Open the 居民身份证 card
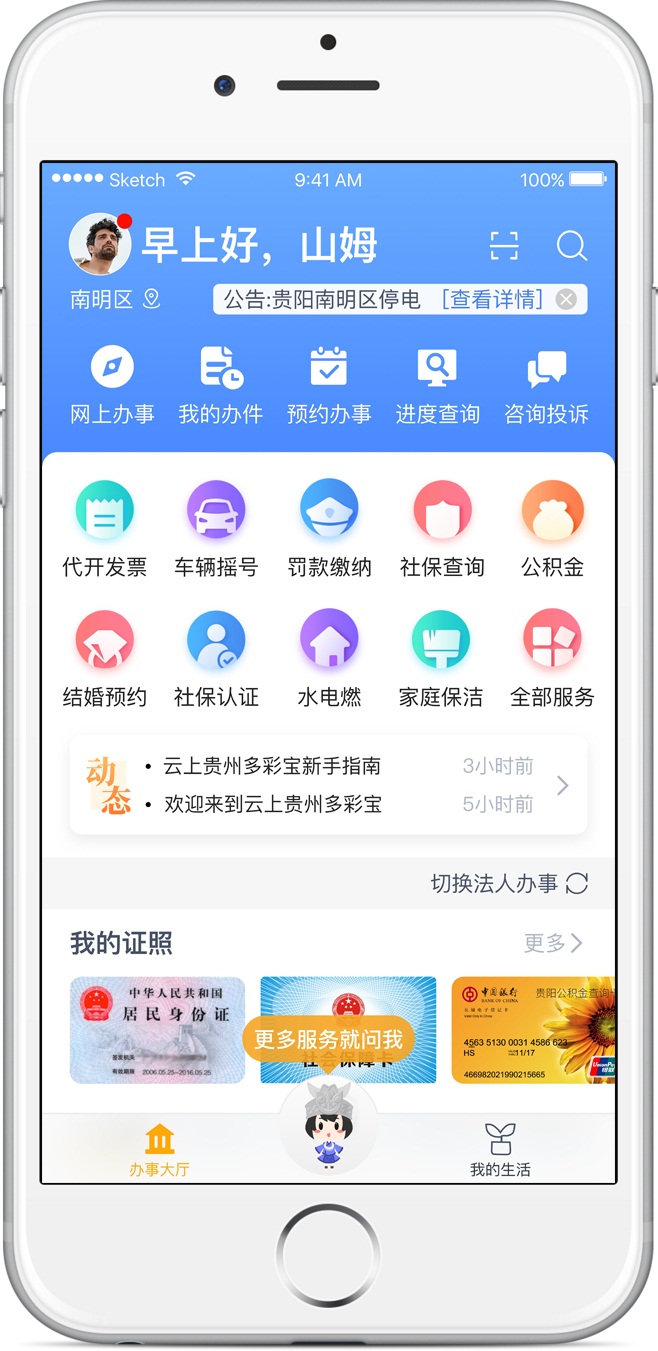This screenshot has width=658, height=1351. [x=157, y=1030]
